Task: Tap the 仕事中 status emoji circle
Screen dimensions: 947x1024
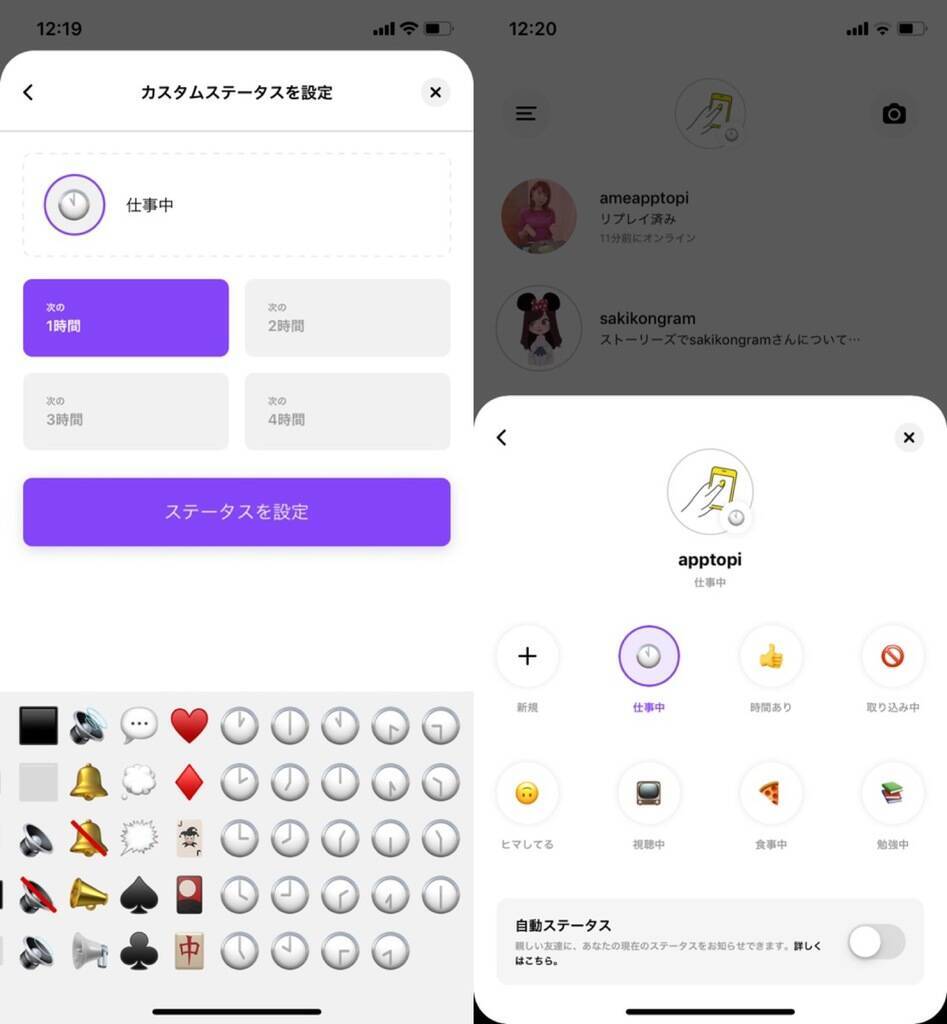Action: coord(74,205)
